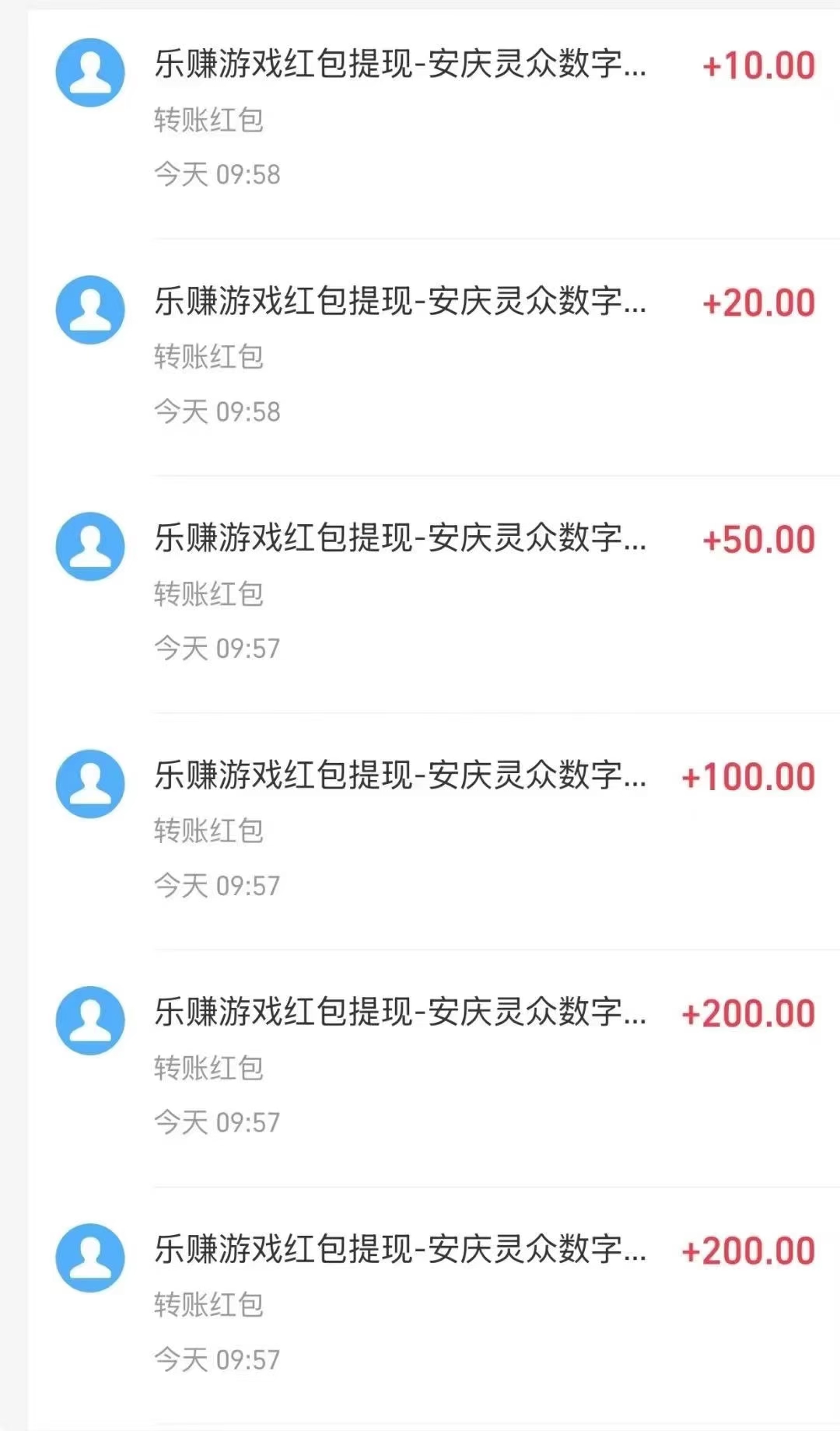Open the +20.00 transfer red packet record

[x=434, y=358]
